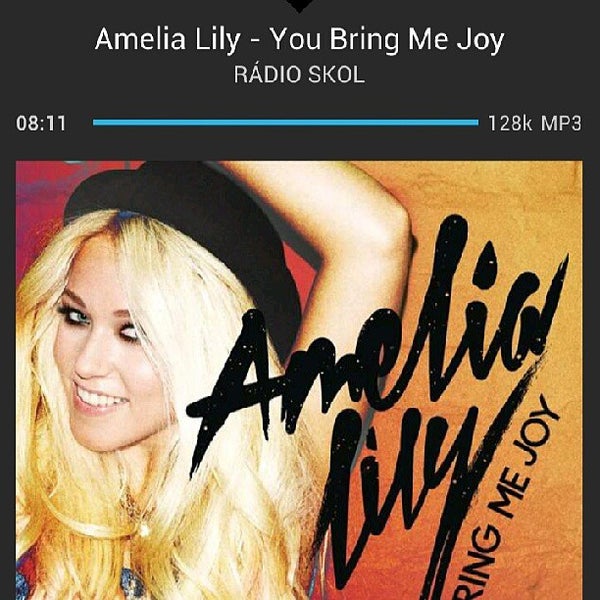600x600 pixels.
Task: Tap the blue playback progress bar
Action: pos(285,123)
